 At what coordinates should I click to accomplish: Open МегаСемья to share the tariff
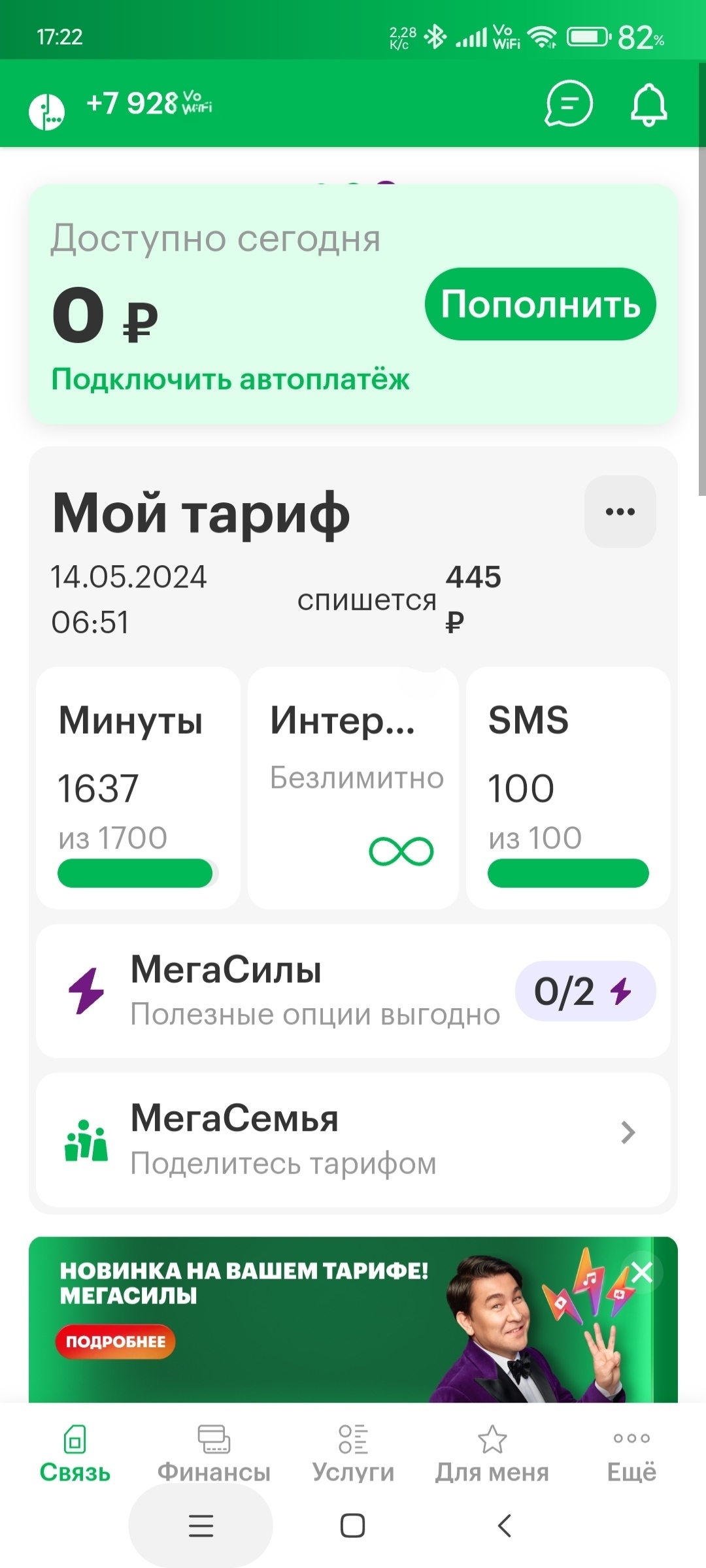coord(353,1139)
